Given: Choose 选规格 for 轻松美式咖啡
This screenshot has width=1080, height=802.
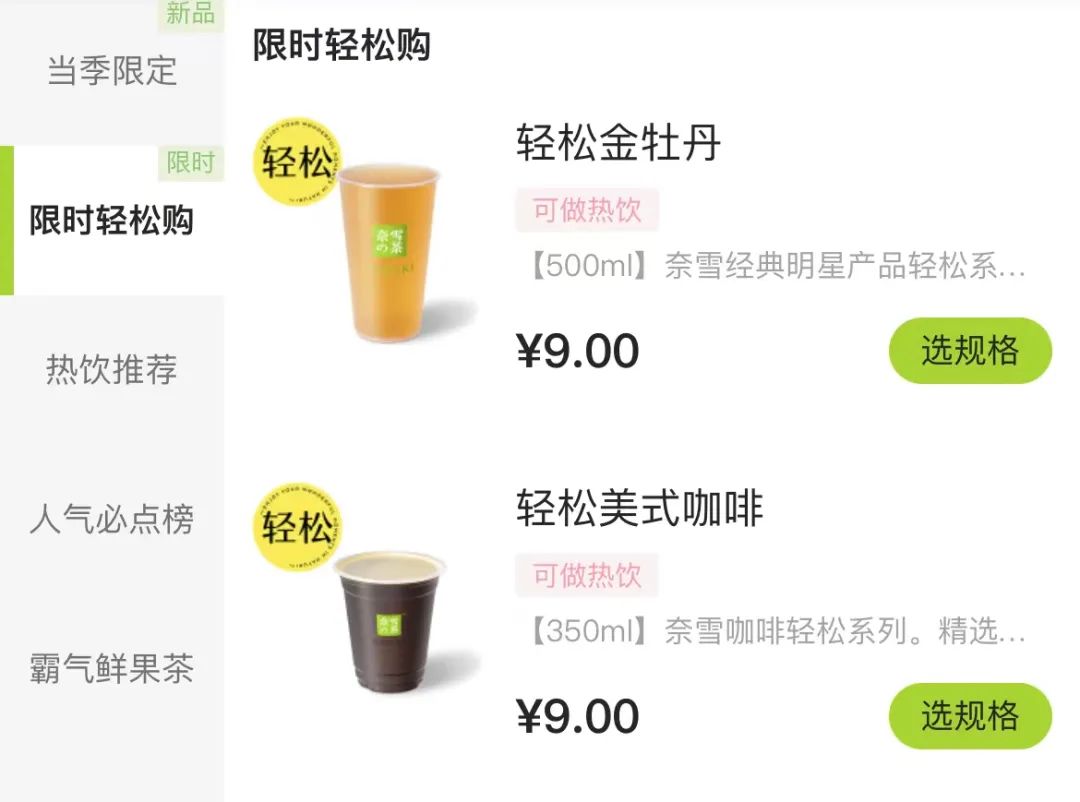Looking at the screenshot, I should [969, 716].
